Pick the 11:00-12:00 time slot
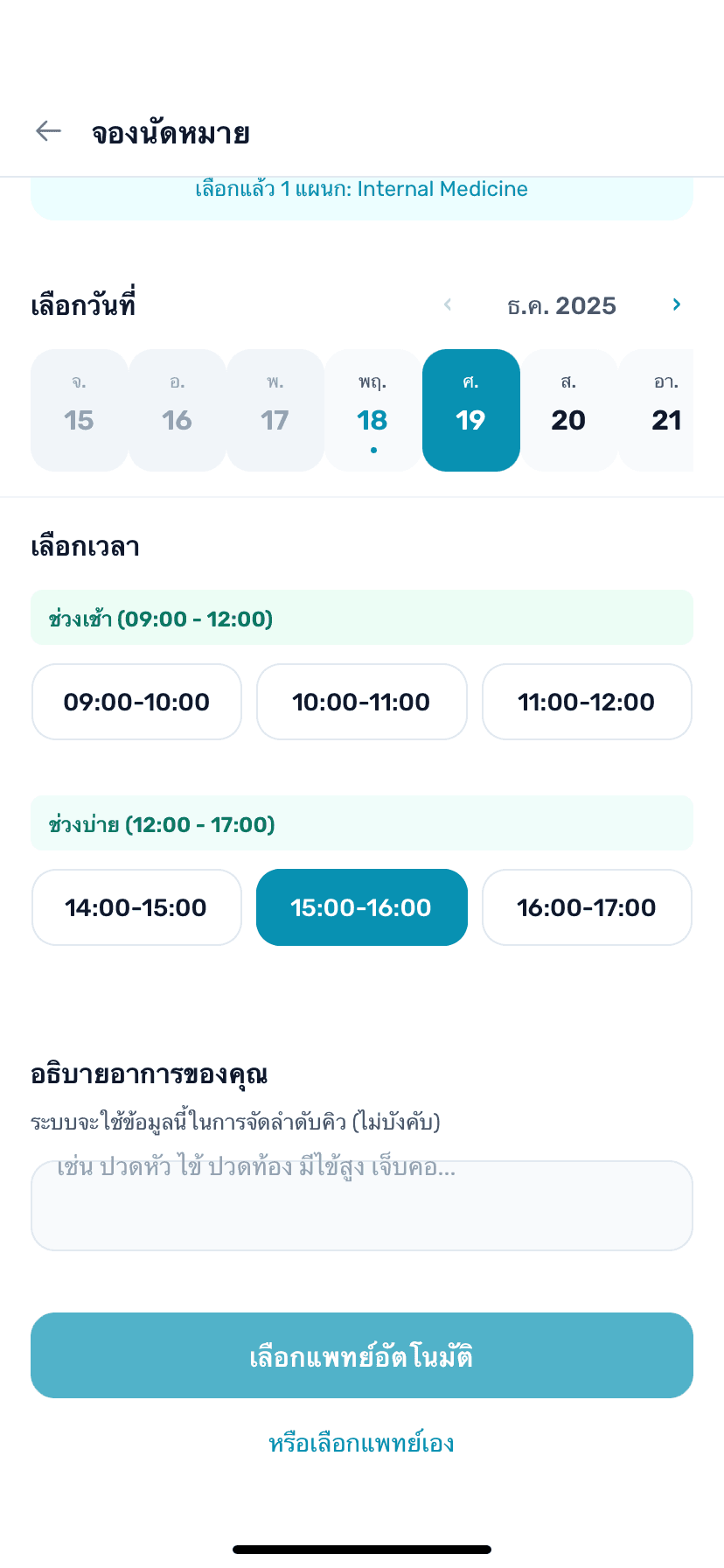The width and height of the screenshot is (724, 1568). coord(587,702)
